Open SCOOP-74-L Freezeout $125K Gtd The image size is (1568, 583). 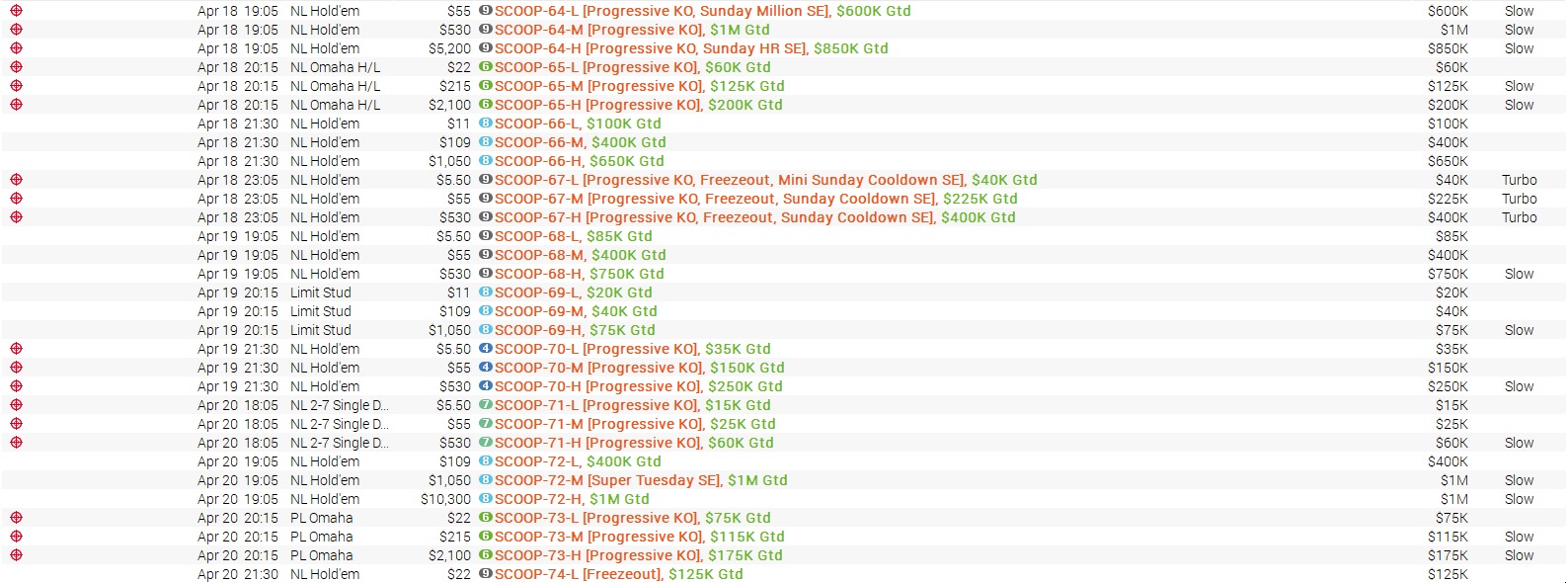click(618, 574)
